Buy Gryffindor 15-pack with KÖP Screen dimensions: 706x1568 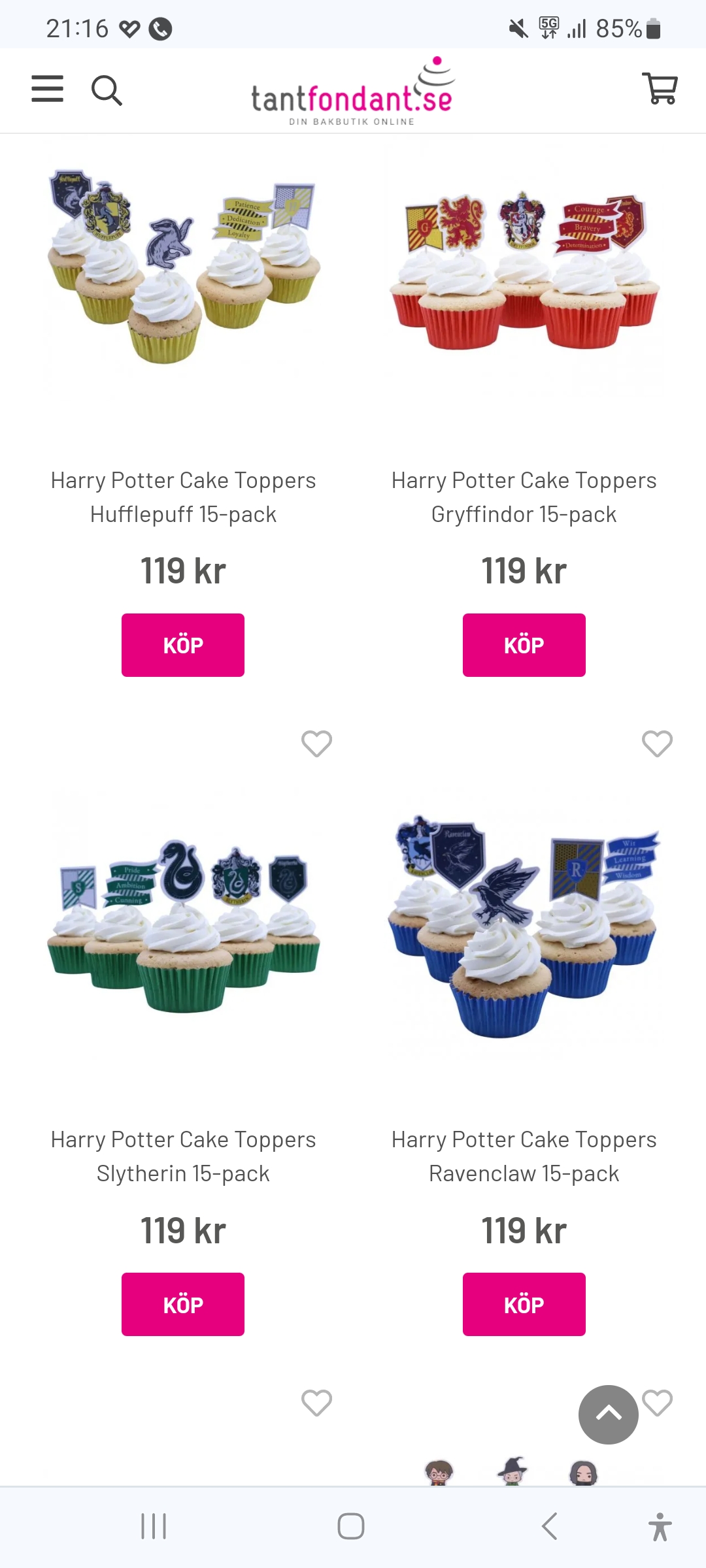coord(524,645)
